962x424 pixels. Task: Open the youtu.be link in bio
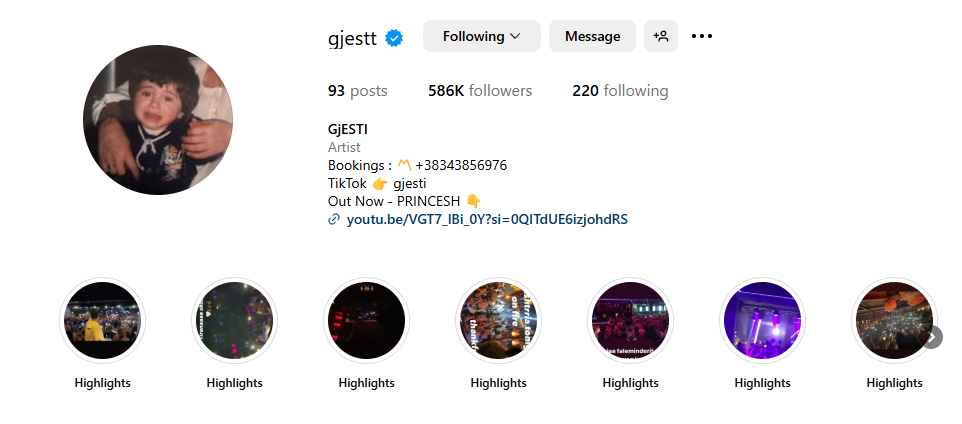(x=486, y=219)
